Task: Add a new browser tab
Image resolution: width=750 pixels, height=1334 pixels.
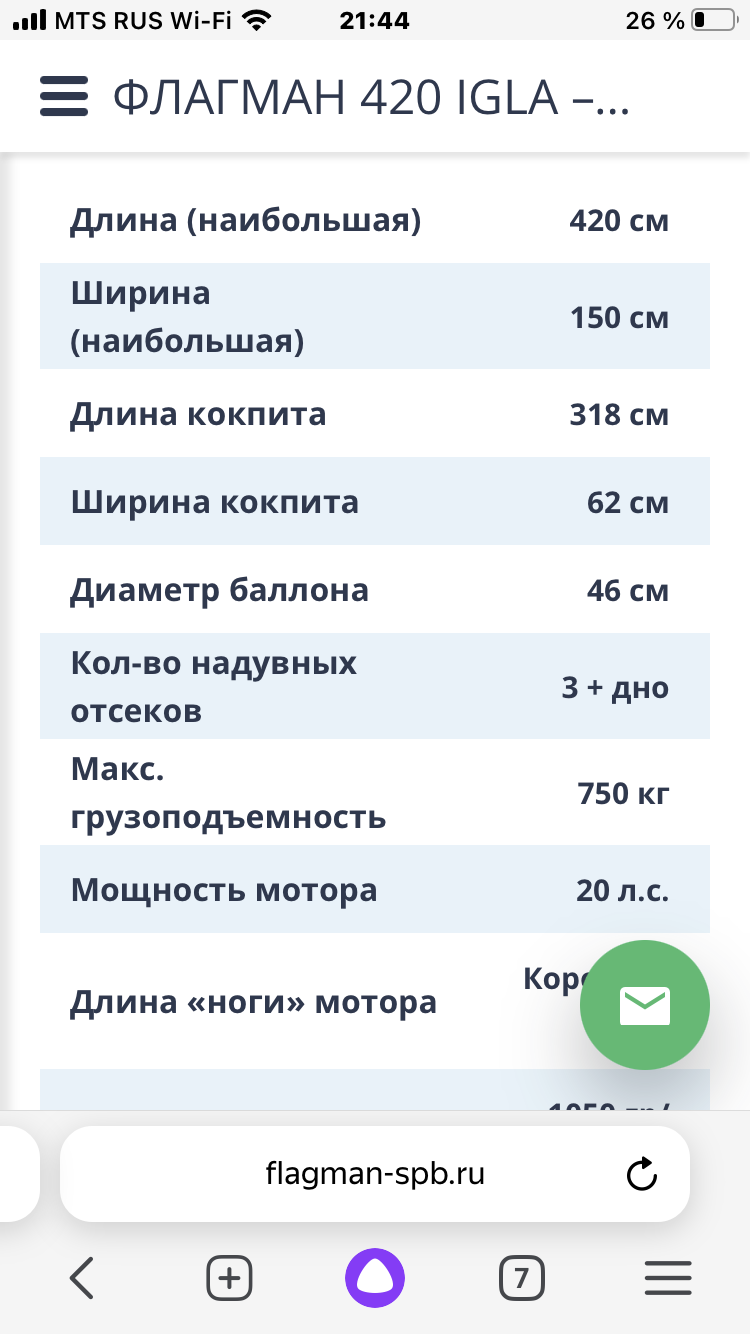Action: (229, 1277)
